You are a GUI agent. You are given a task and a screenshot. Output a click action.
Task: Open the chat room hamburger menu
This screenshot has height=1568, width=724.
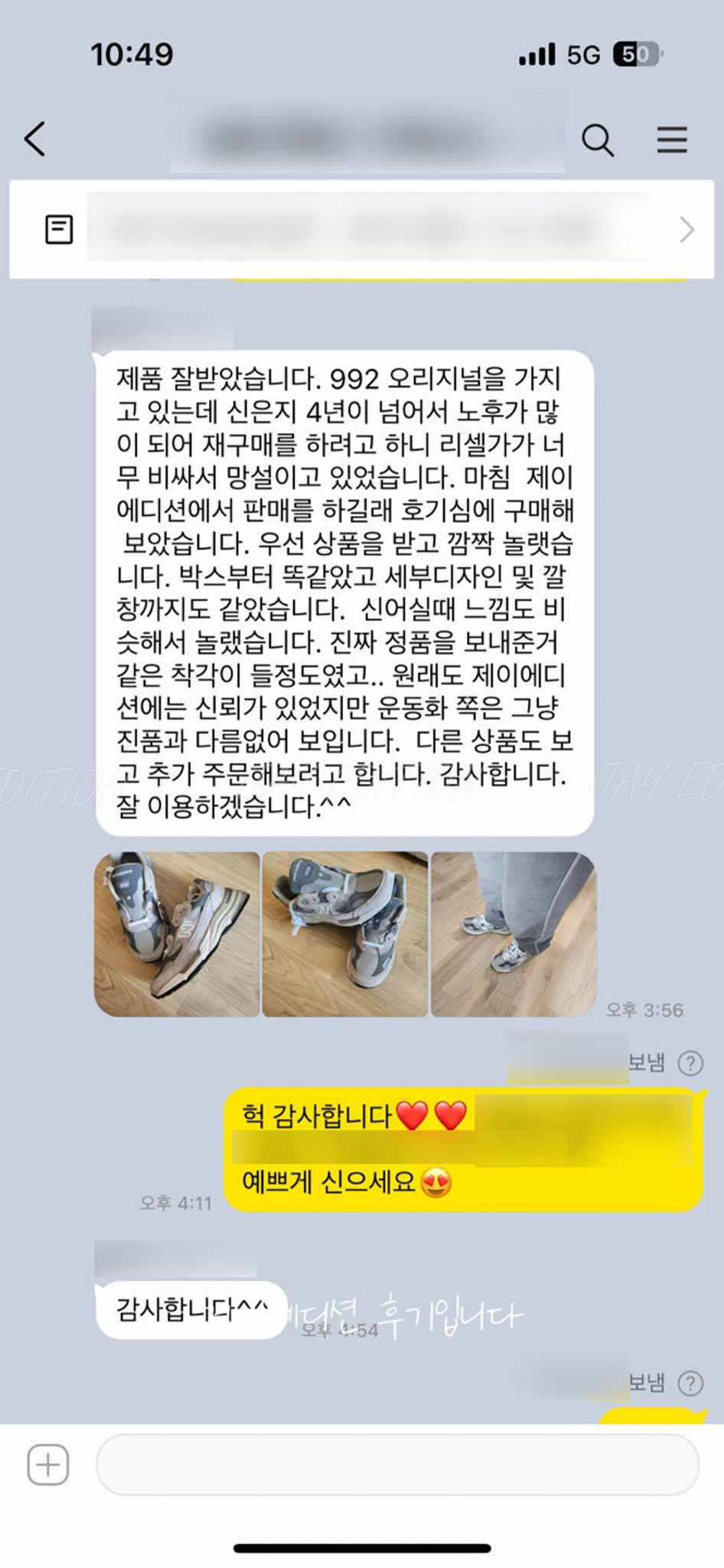671,140
